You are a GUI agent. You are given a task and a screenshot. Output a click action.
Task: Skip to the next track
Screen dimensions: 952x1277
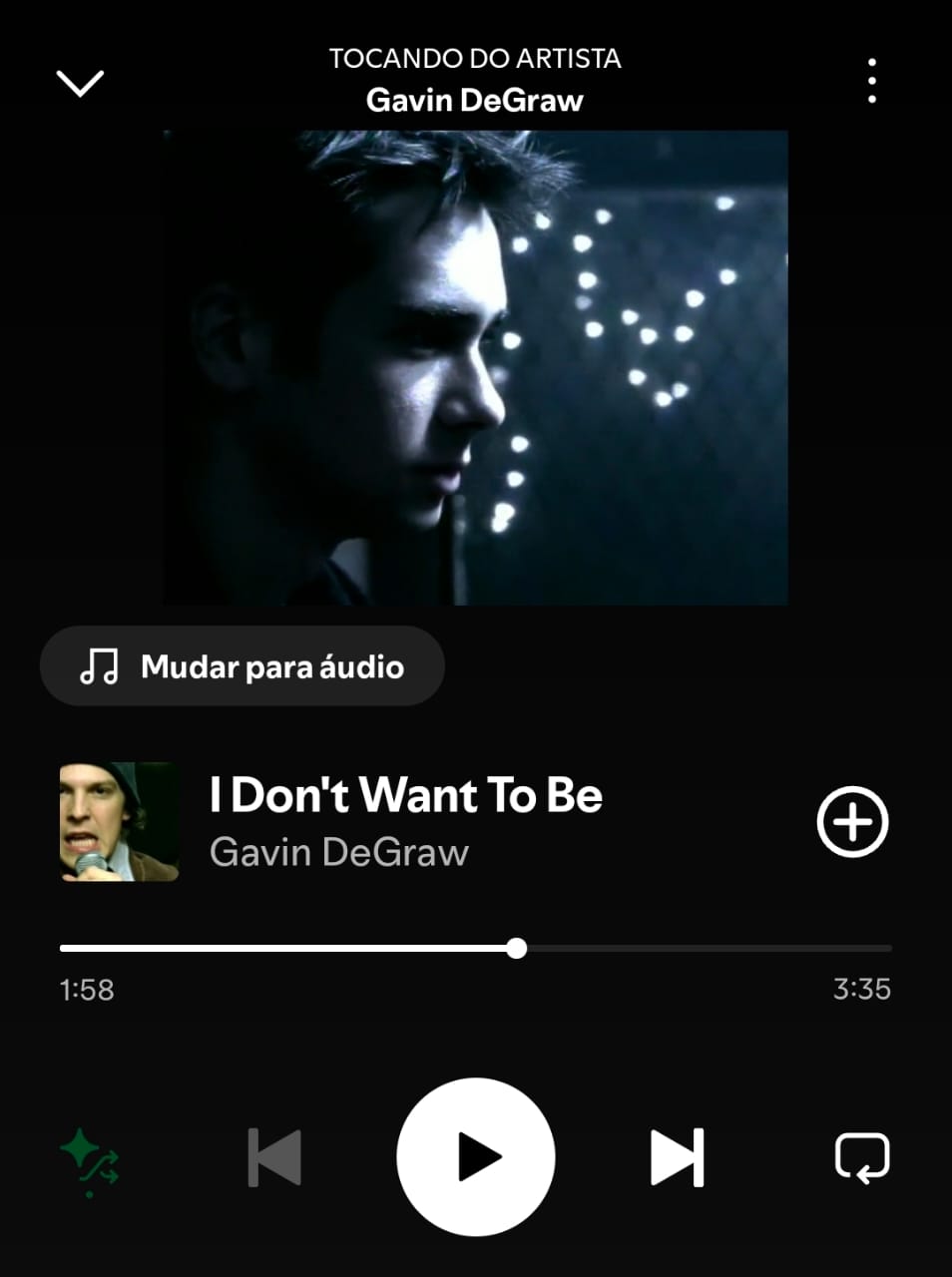(676, 1155)
